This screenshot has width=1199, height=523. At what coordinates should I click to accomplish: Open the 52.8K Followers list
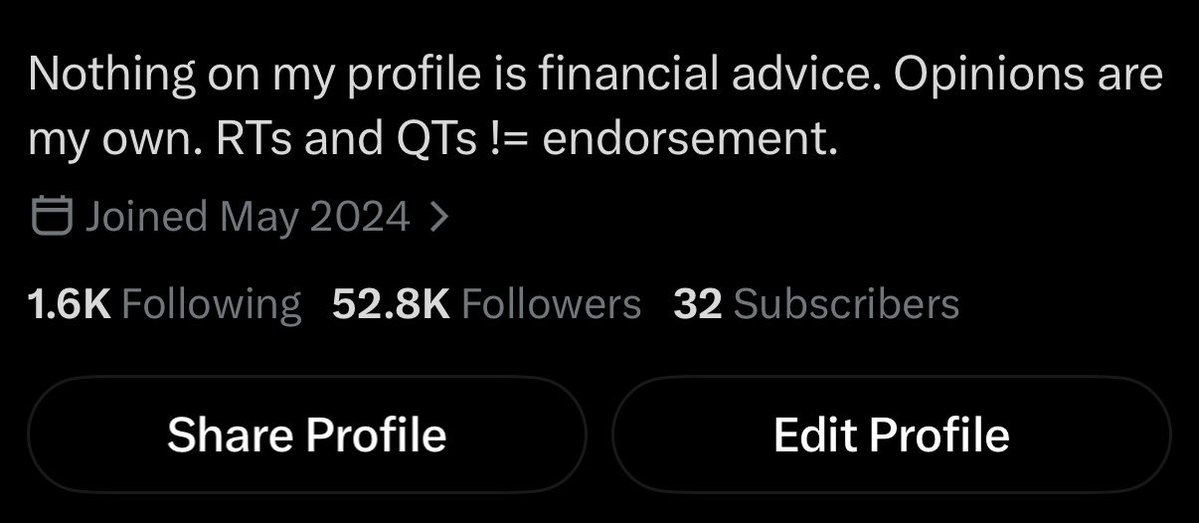(486, 304)
